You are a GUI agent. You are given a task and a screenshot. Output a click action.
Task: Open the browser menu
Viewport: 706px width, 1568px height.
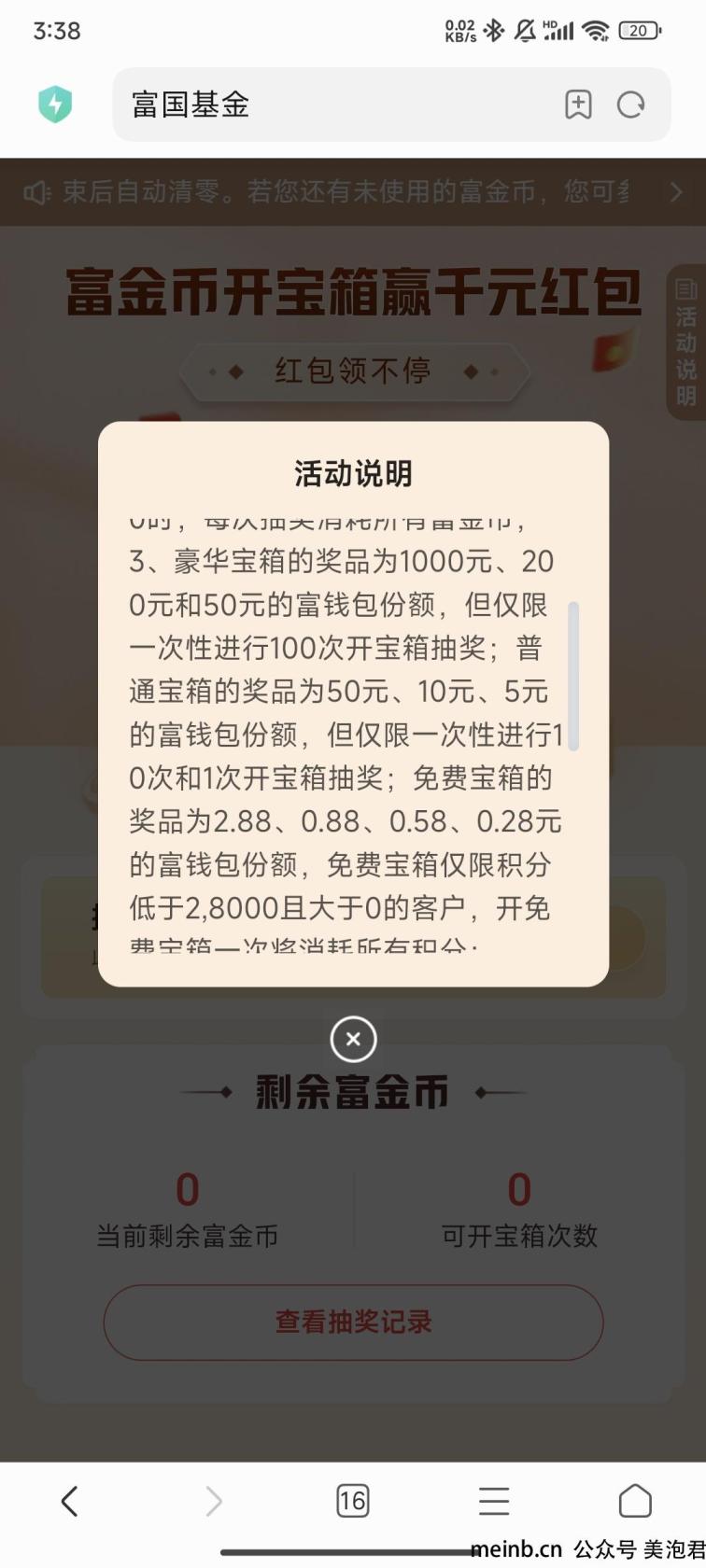click(x=493, y=1501)
